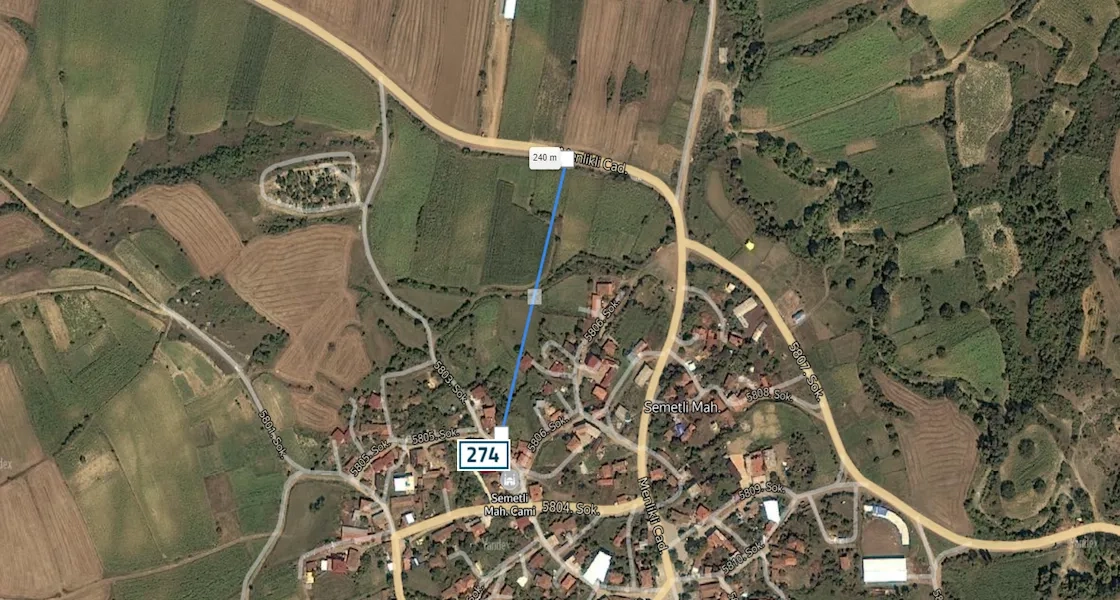Select the measurement start handle above 274

click(x=502, y=433)
